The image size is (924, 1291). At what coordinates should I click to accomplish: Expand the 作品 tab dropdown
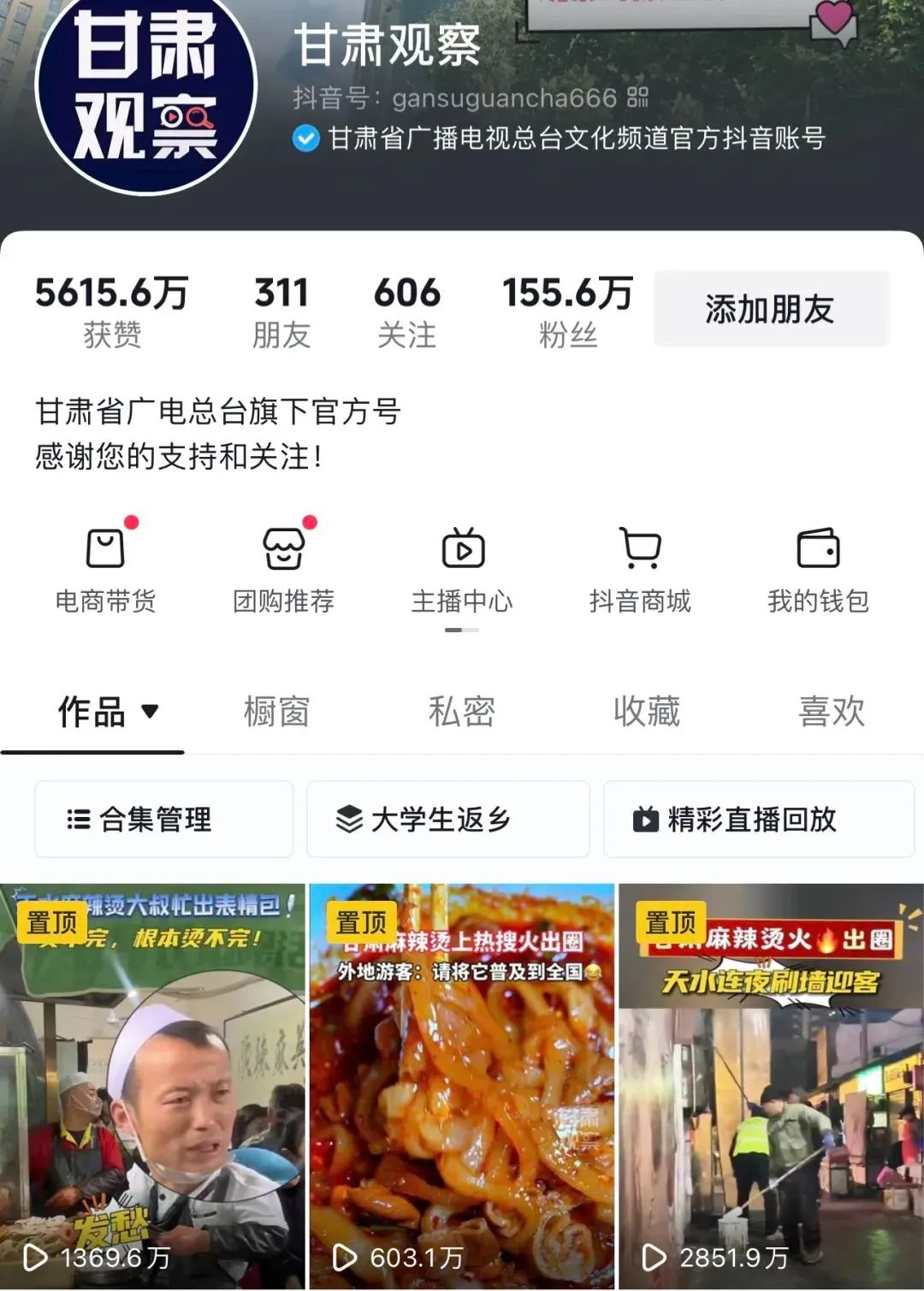(150, 711)
